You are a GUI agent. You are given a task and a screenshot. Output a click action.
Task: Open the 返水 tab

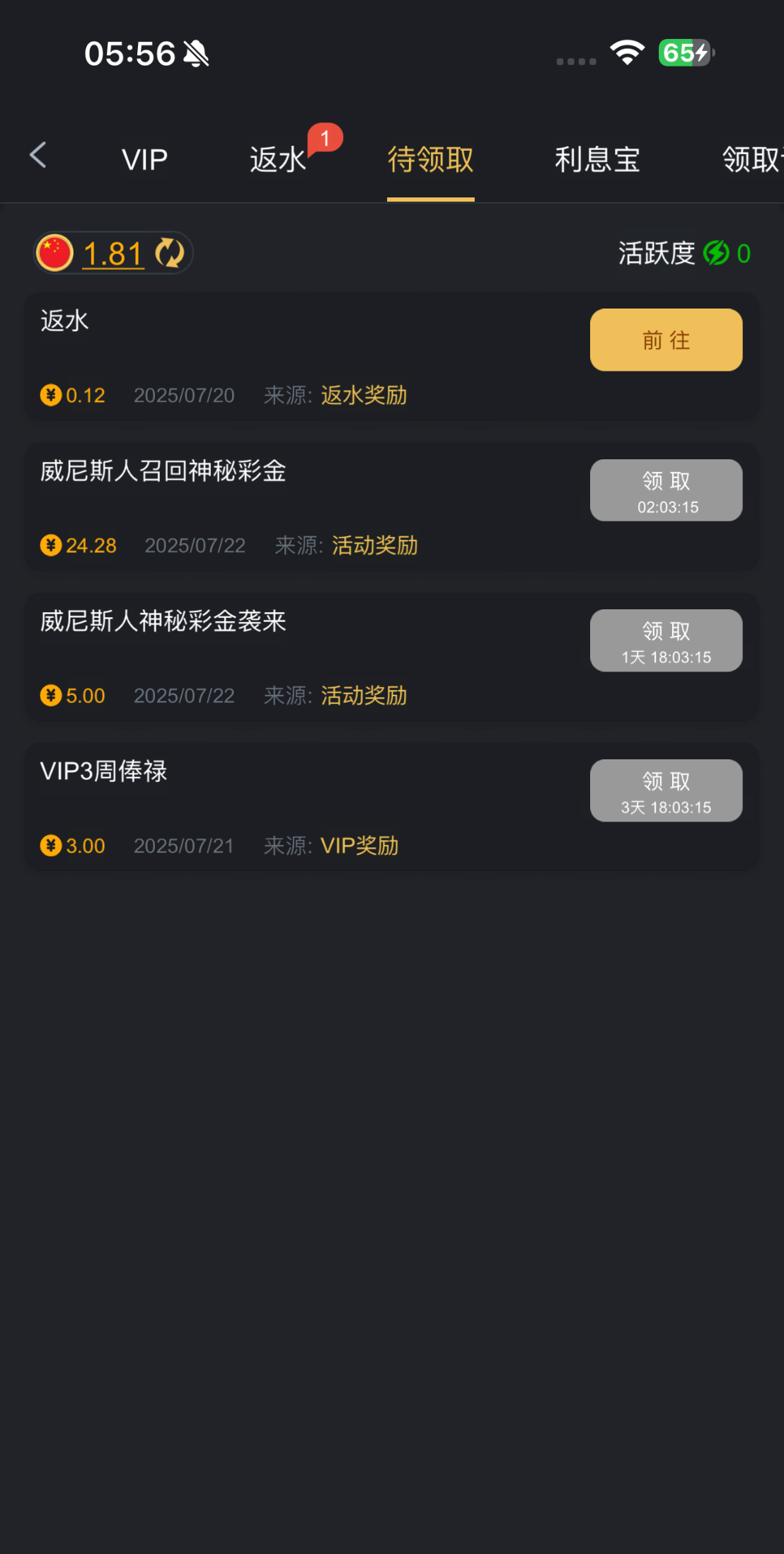point(278,160)
